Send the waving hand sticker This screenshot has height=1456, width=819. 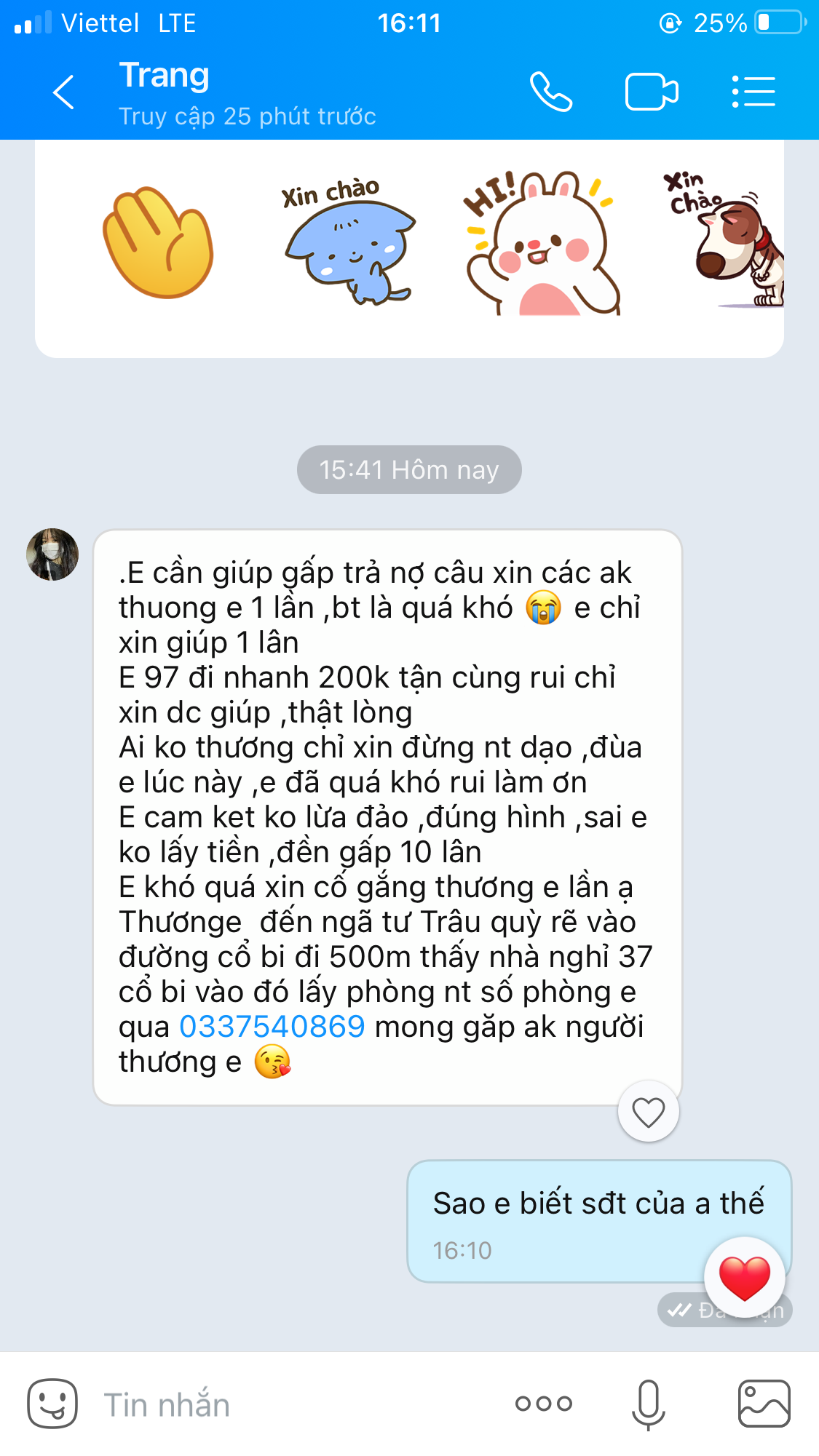tap(158, 244)
